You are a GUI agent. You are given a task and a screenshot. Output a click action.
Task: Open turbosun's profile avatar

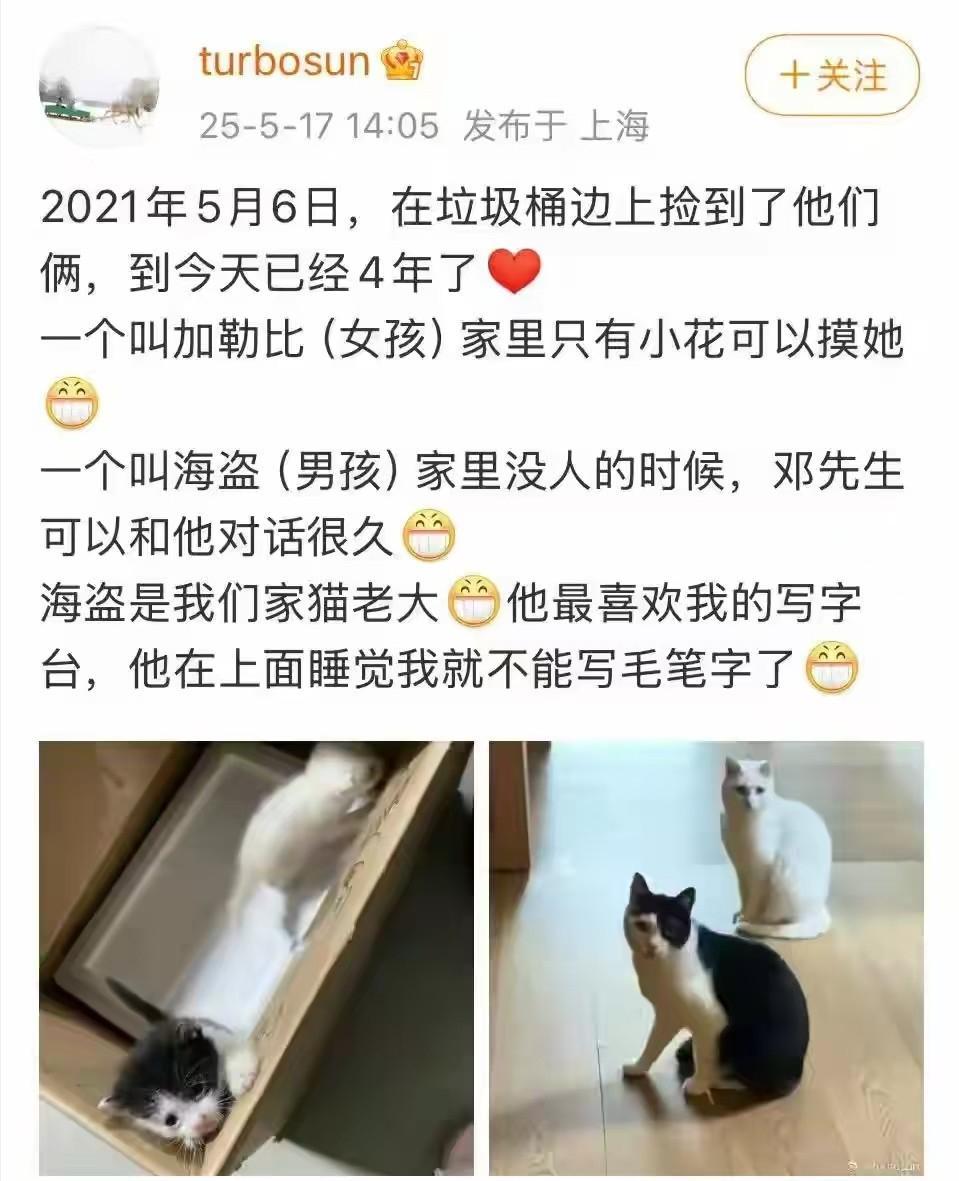[99, 87]
